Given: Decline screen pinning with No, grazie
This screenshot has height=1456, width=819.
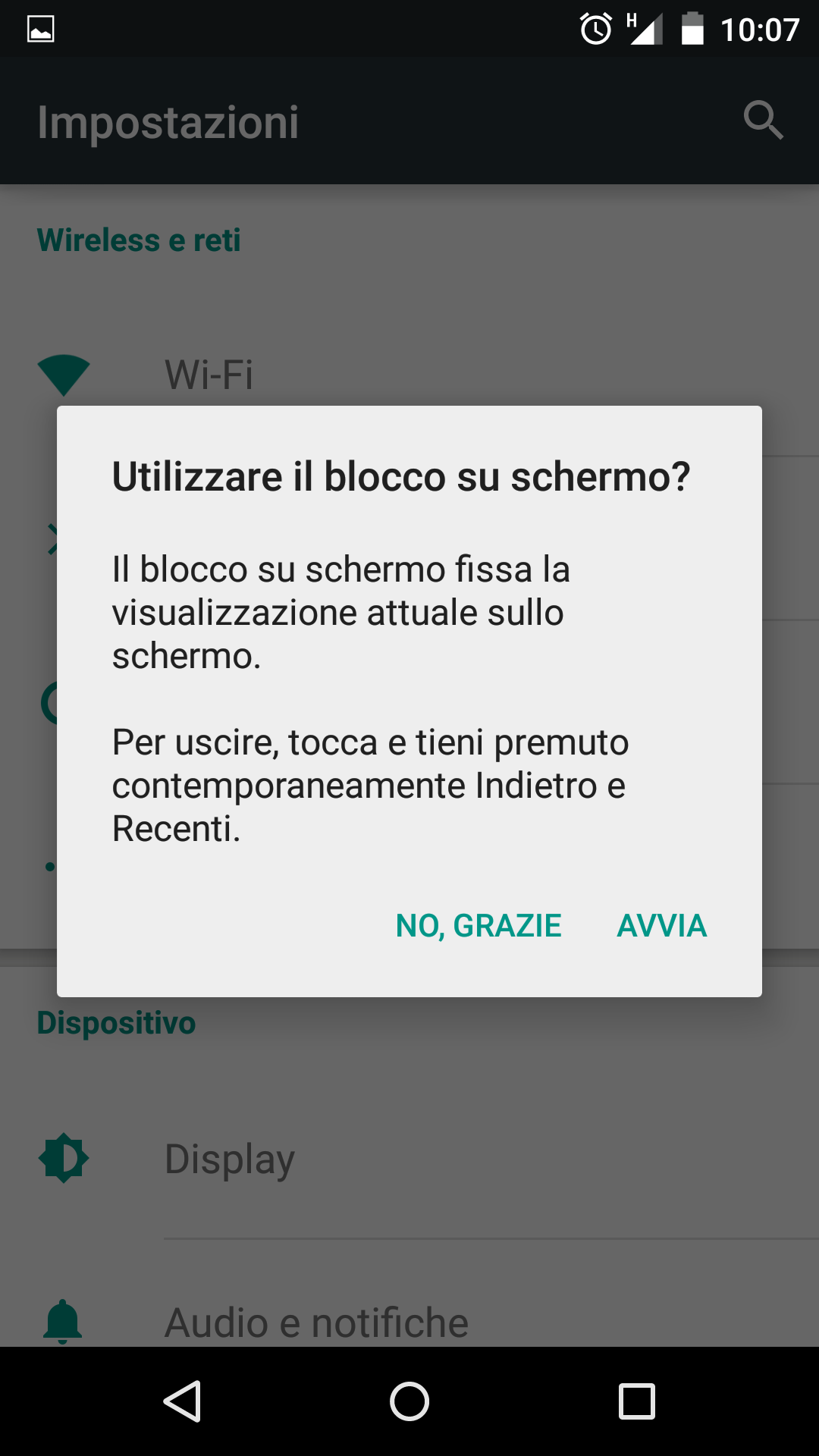Looking at the screenshot, I should (x=479, y=926).
